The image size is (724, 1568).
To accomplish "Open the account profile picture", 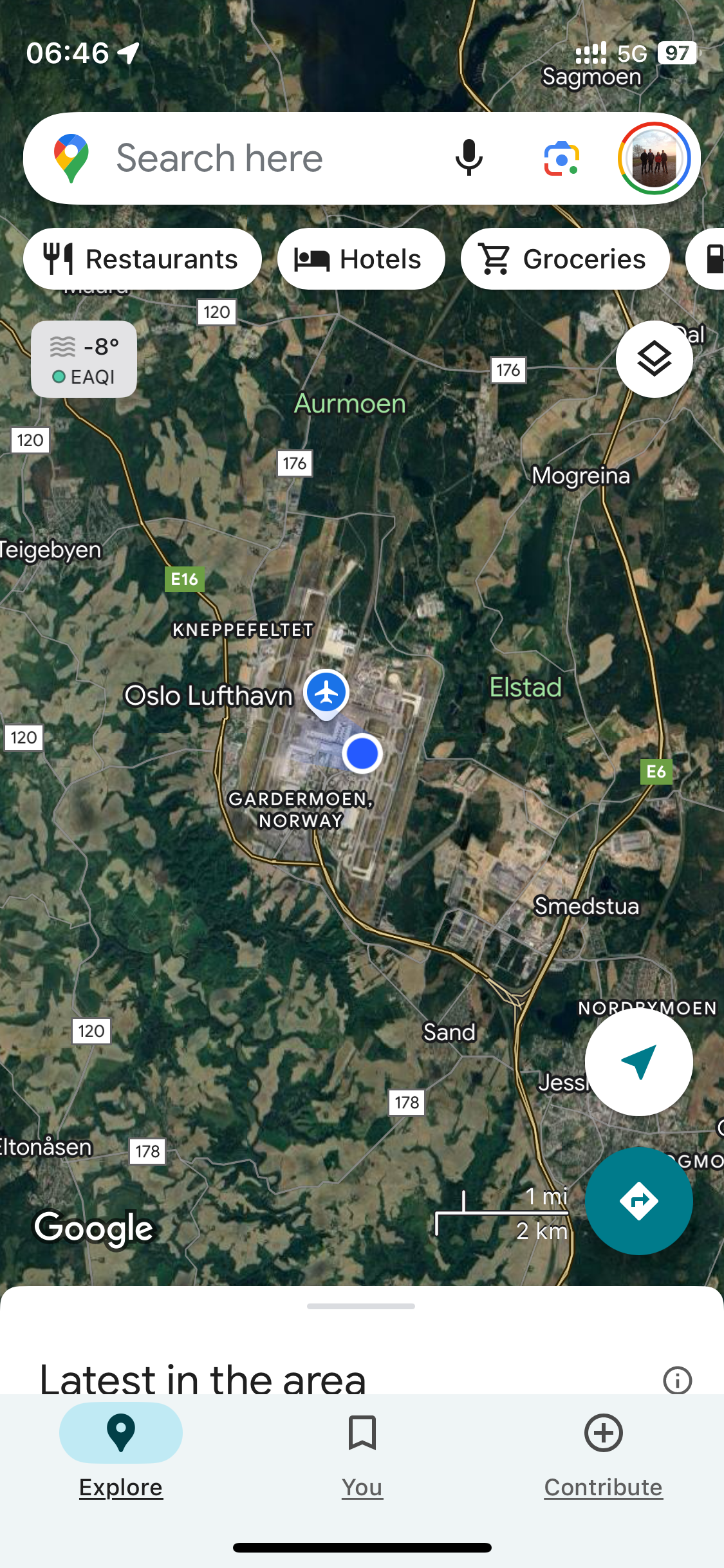I will pyautogui.click(x=654, y=158).
